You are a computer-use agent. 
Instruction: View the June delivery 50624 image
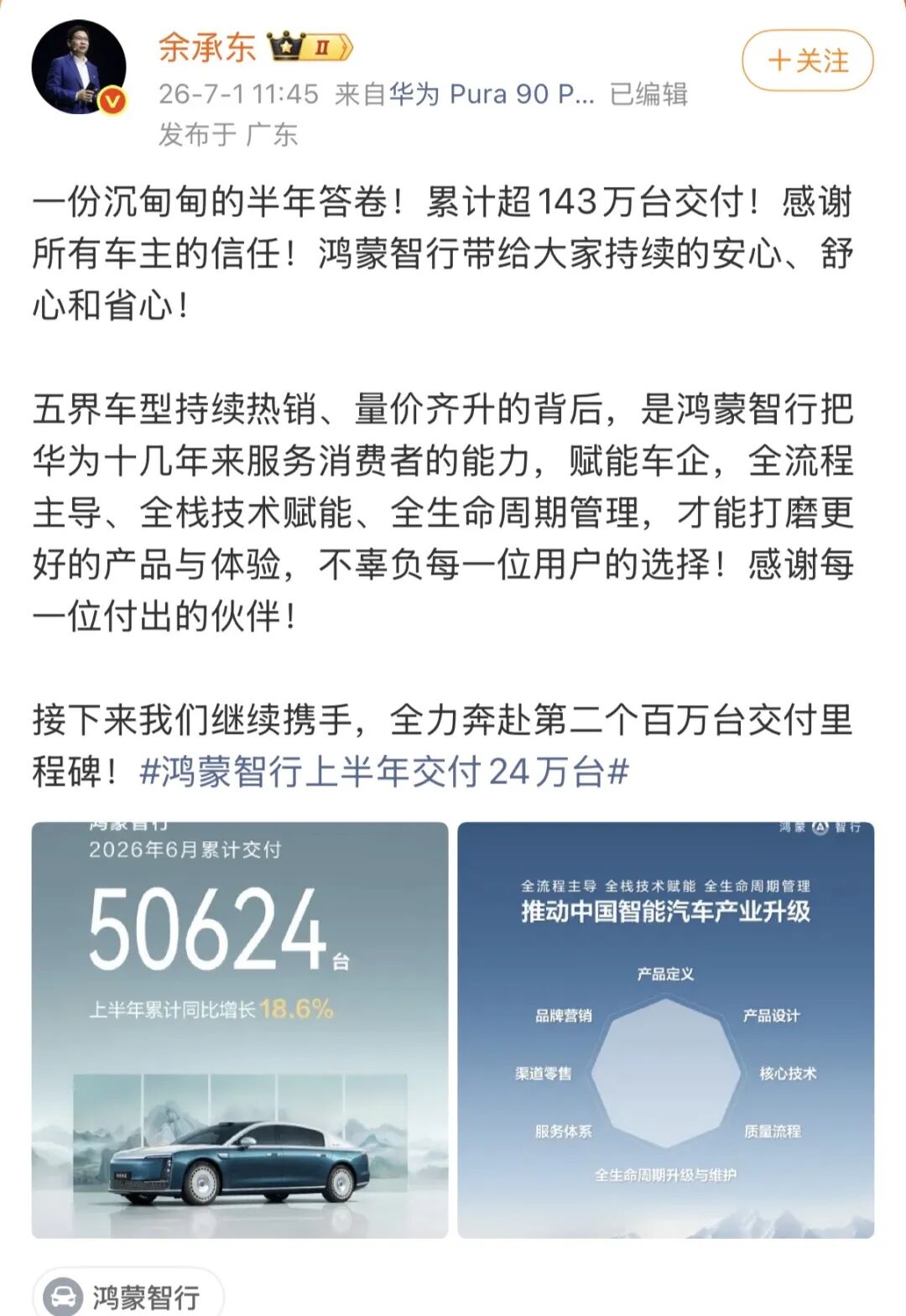click(x=240, y=1030)
